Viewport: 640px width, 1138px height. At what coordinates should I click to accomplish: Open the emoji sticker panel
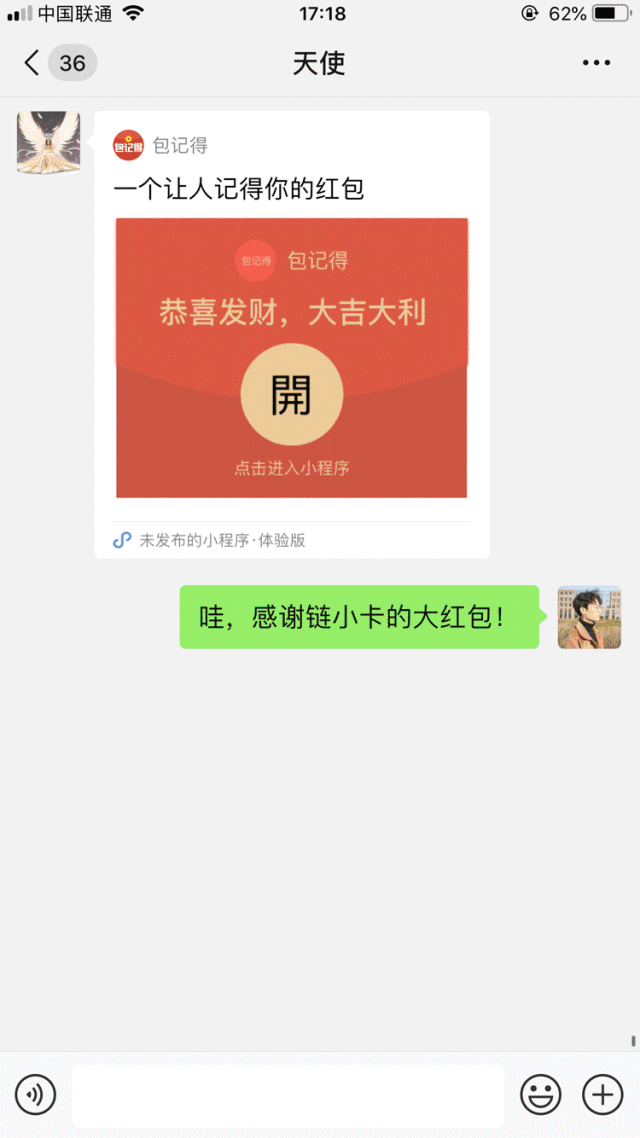click(540, 1095)
